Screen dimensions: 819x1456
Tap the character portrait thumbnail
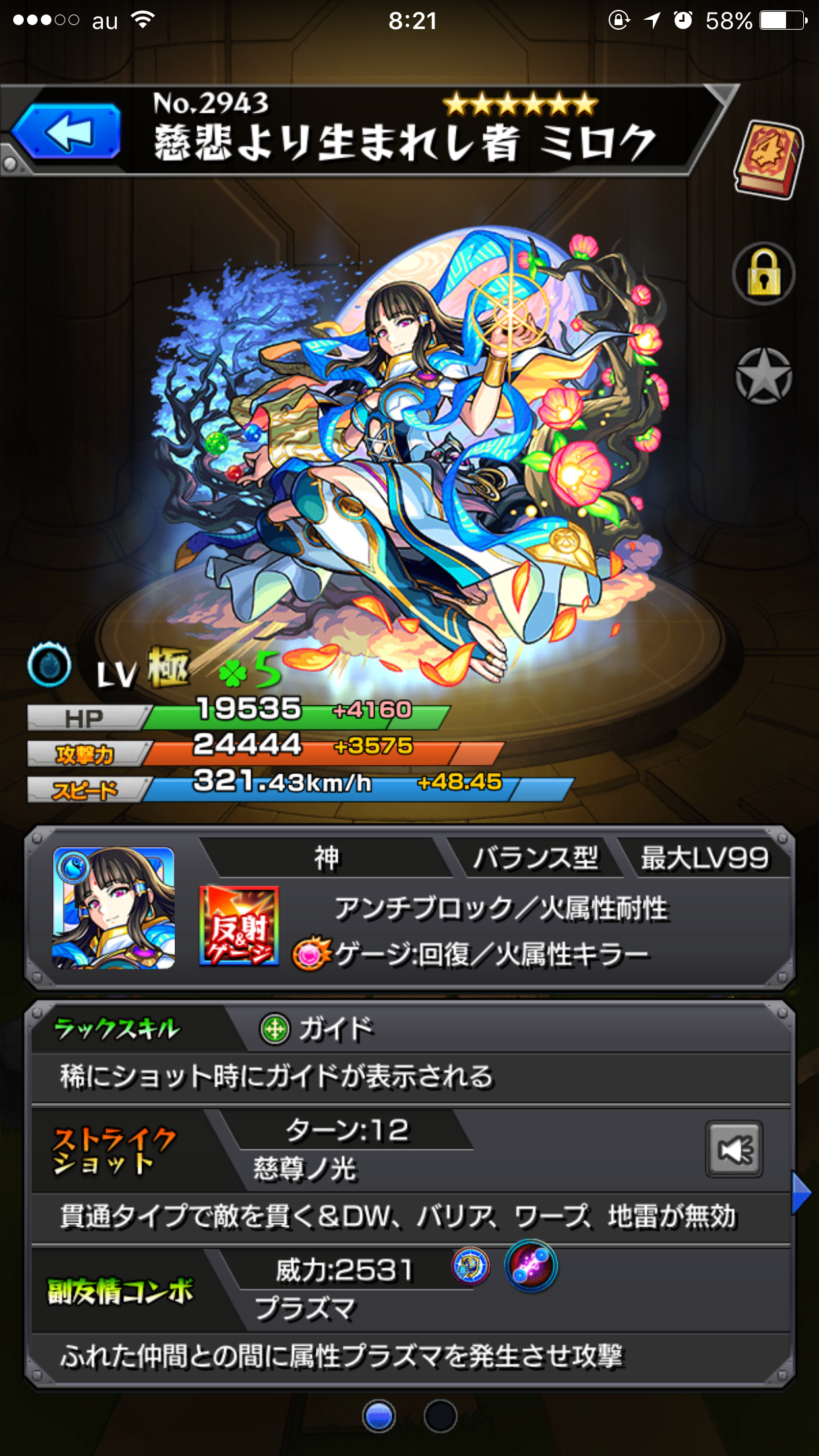coord(113,908)
